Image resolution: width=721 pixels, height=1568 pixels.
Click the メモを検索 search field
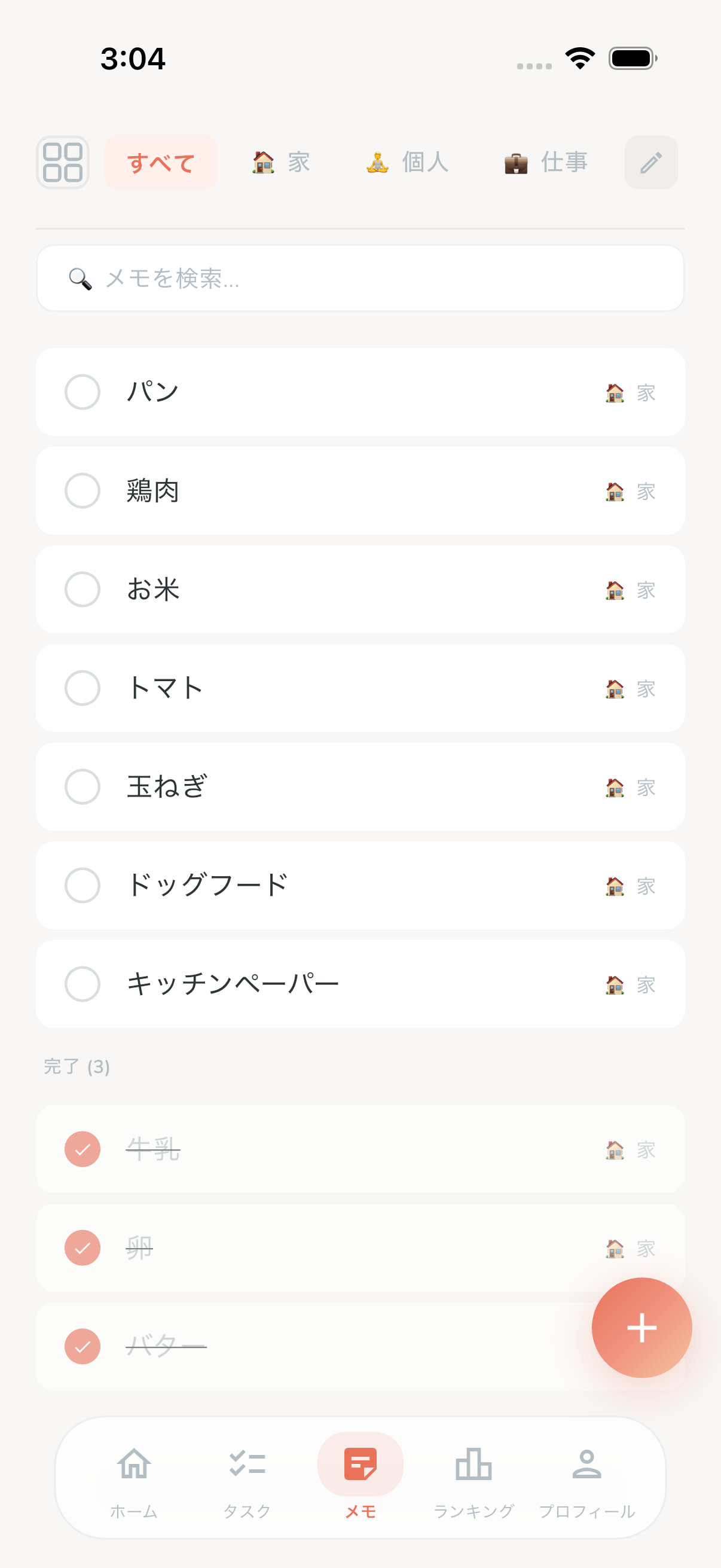click(360, 278)
